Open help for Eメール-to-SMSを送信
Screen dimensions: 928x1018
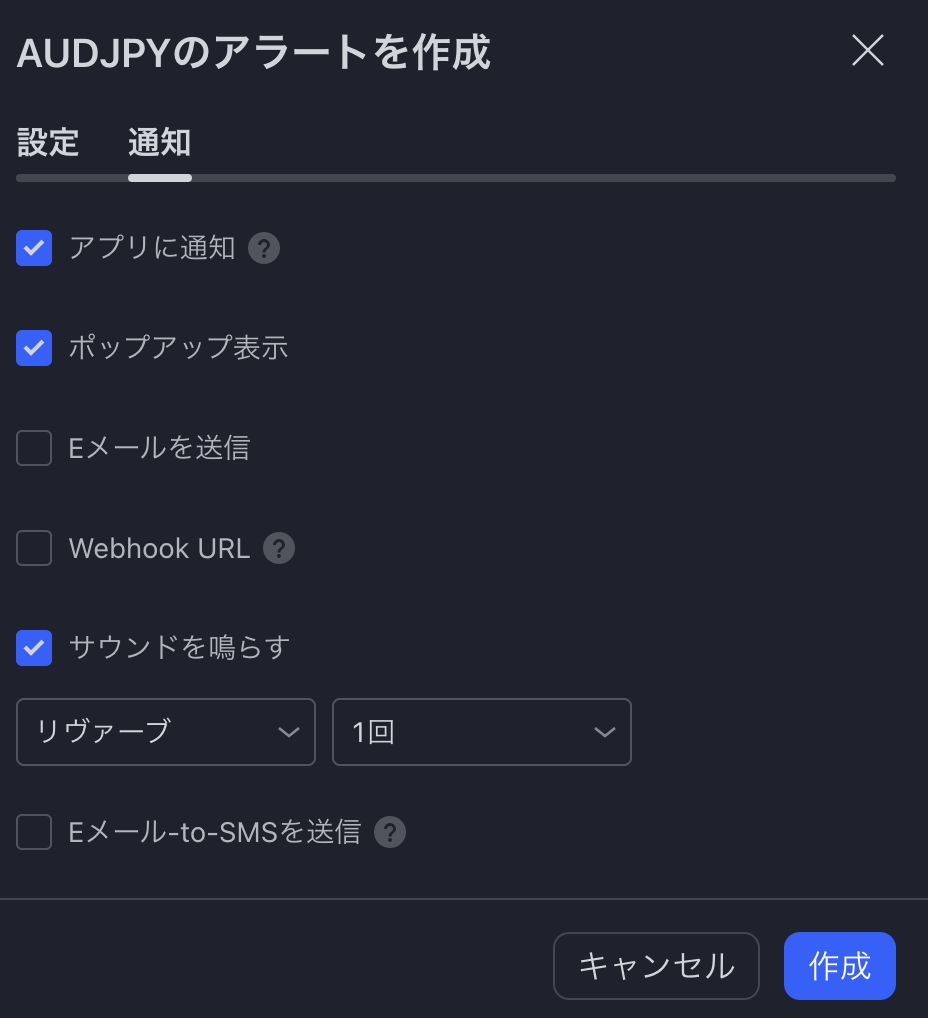[x=391, y=832]
